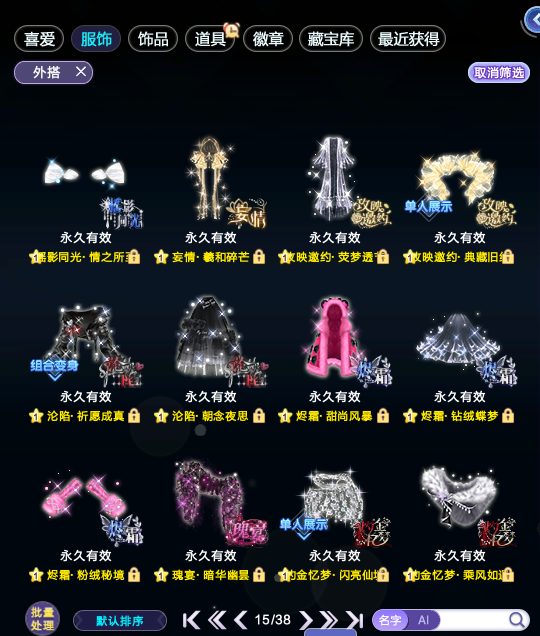Tap the search magnifier icon
Image resolution: width=540 pixels, height=636 pixels.
[517, 620]
